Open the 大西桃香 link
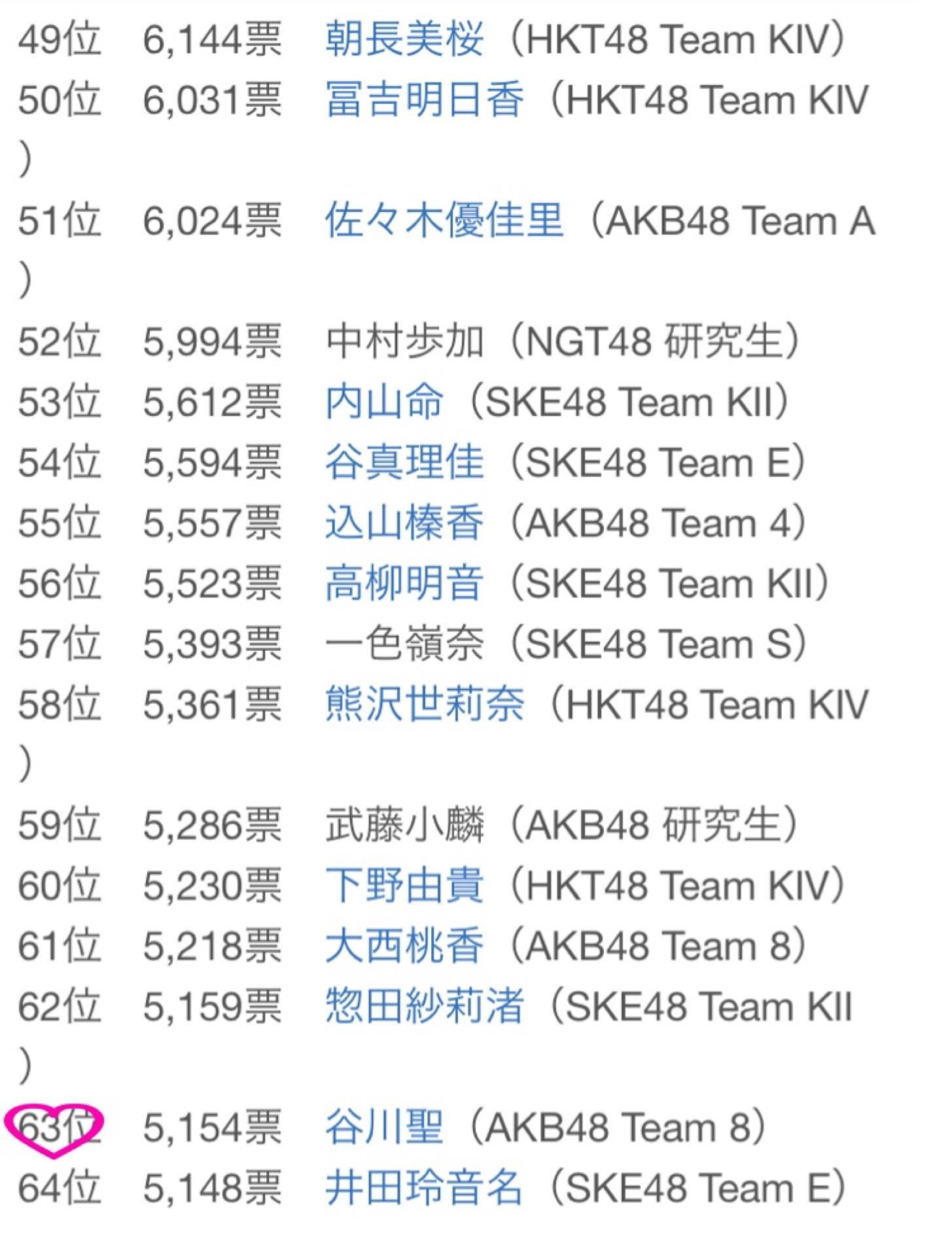 click(404, 946)
